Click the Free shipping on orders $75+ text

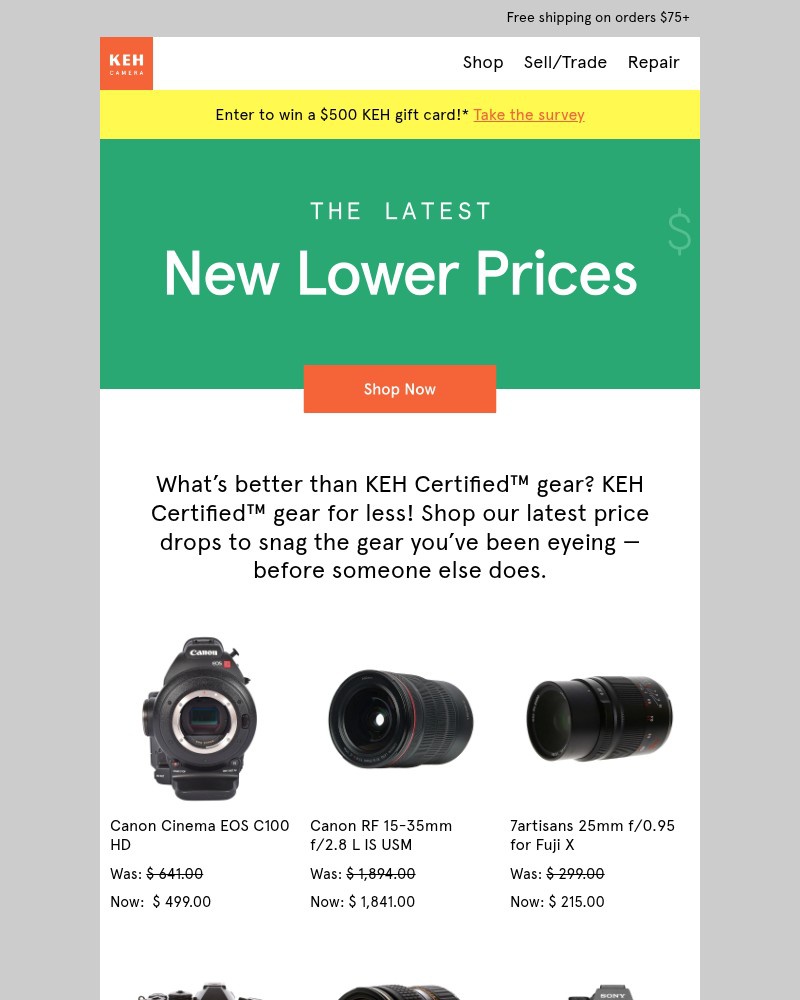tap(598, 17)
